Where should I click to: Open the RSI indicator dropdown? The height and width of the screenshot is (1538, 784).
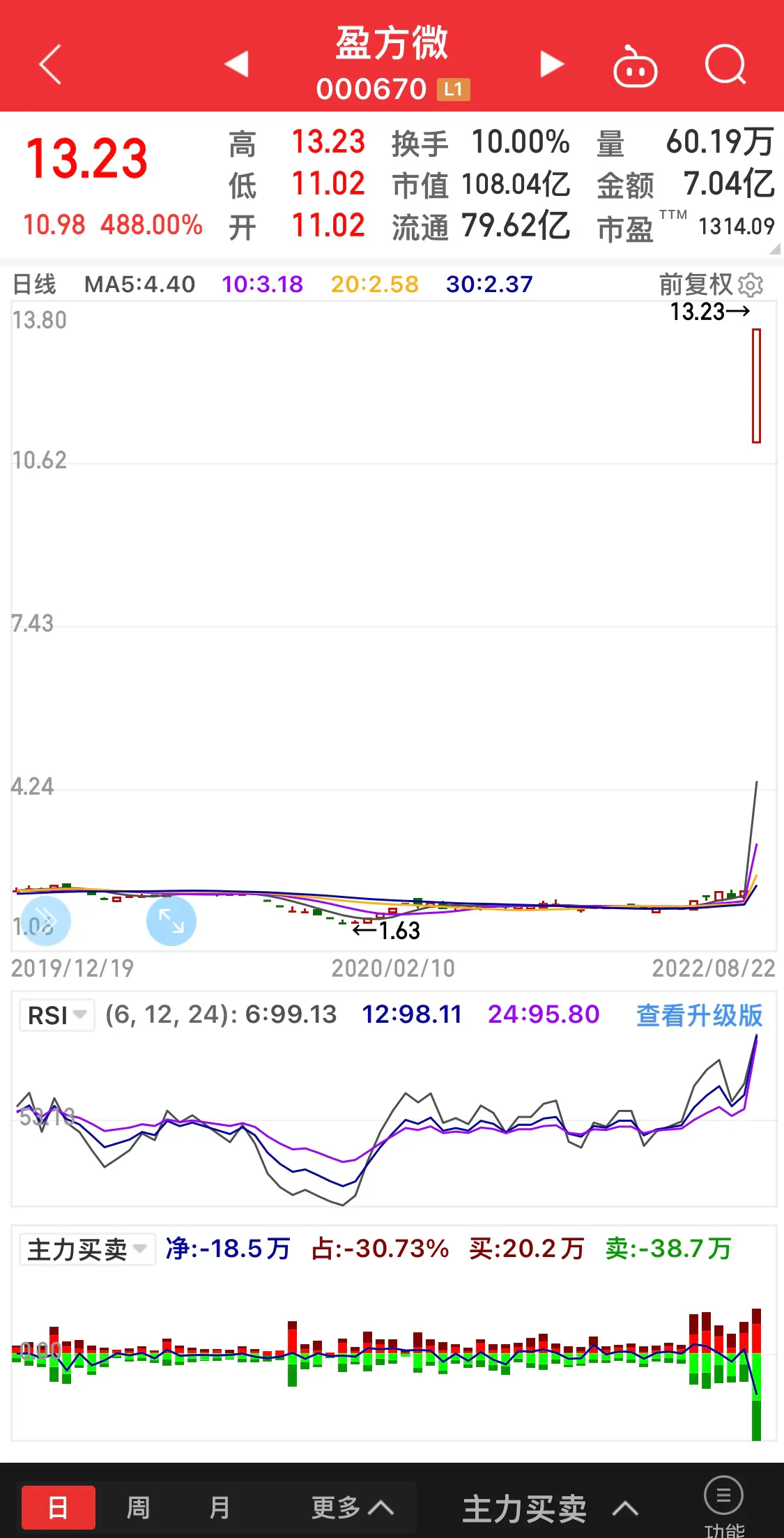point(57,1015)
